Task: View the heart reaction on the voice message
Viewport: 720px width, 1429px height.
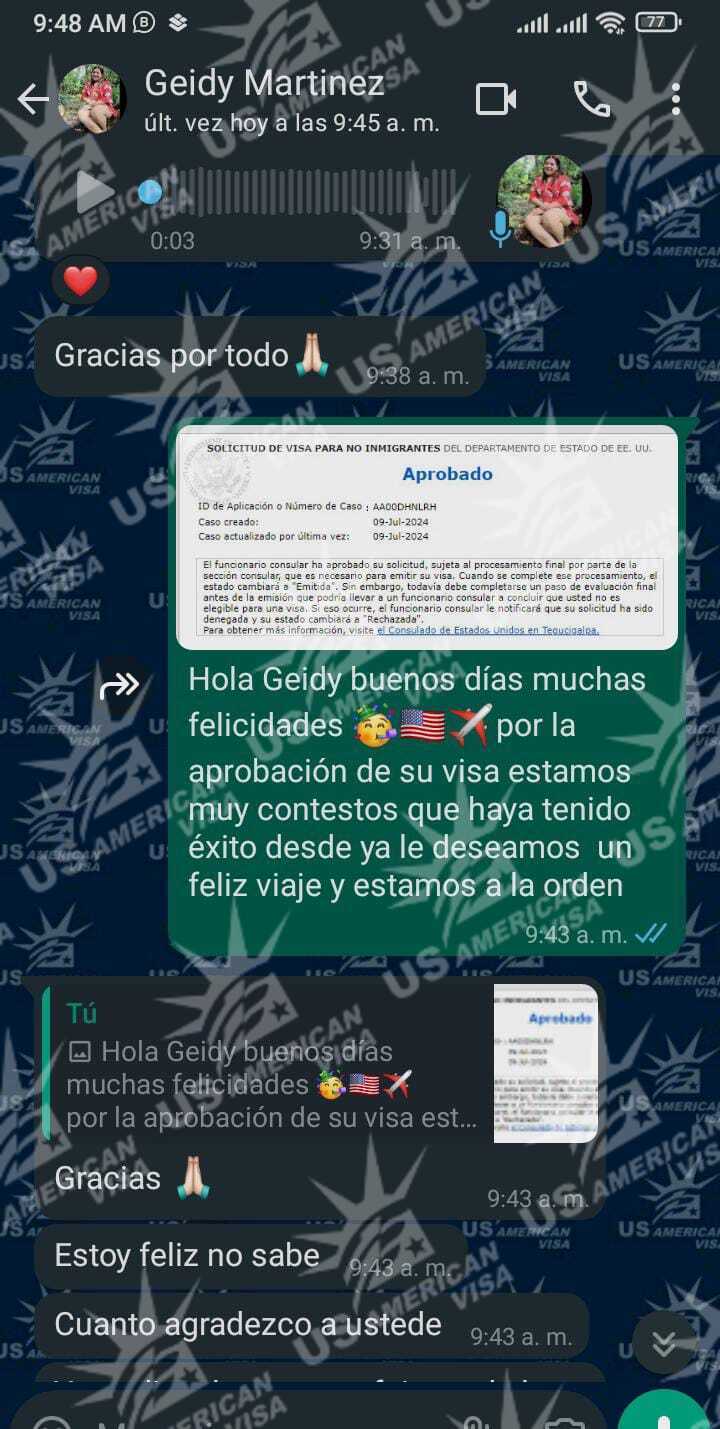Action: click(80, 281)
